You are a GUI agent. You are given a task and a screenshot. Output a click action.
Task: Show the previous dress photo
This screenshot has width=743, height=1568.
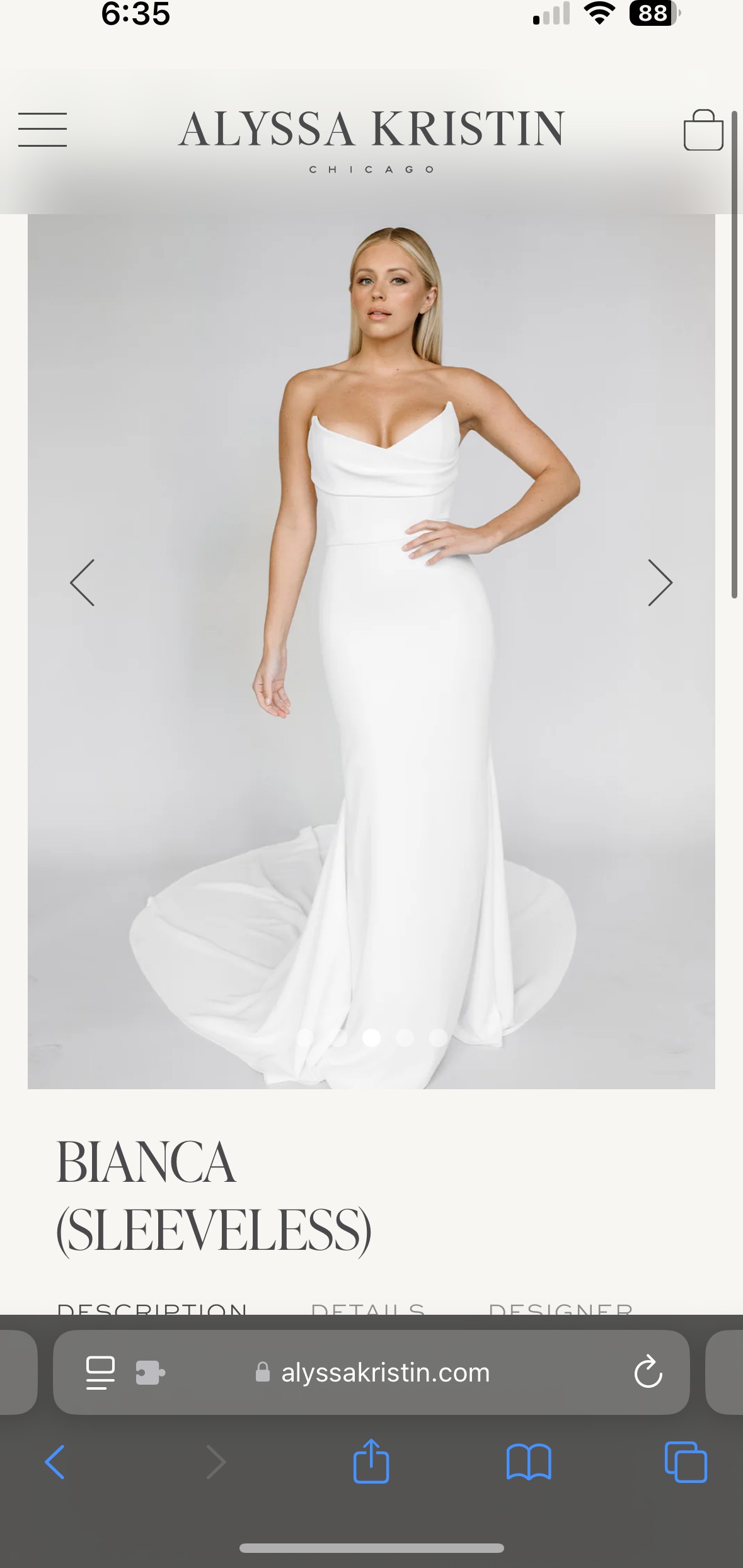click(x=83, y=583)
